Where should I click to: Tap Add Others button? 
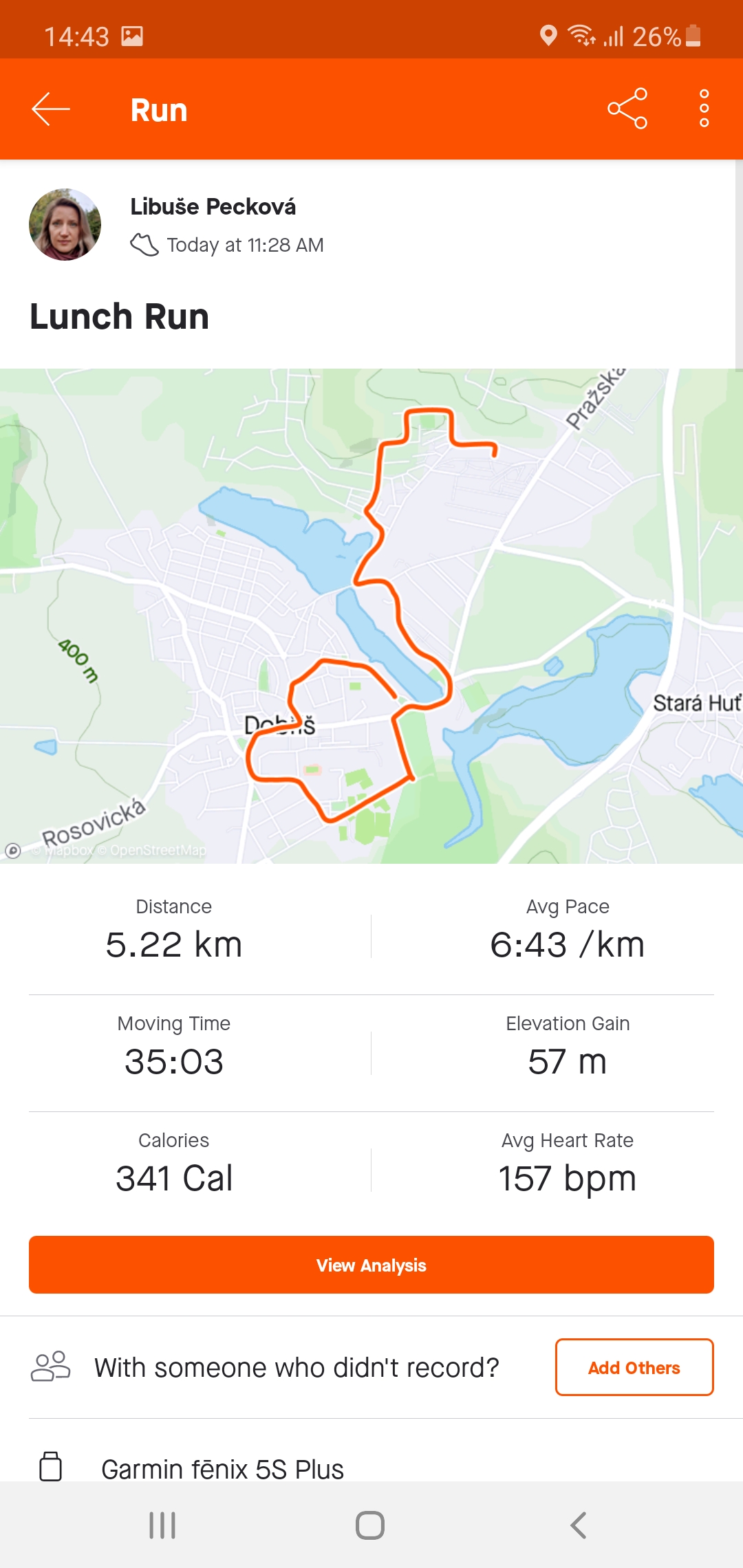634,1367
